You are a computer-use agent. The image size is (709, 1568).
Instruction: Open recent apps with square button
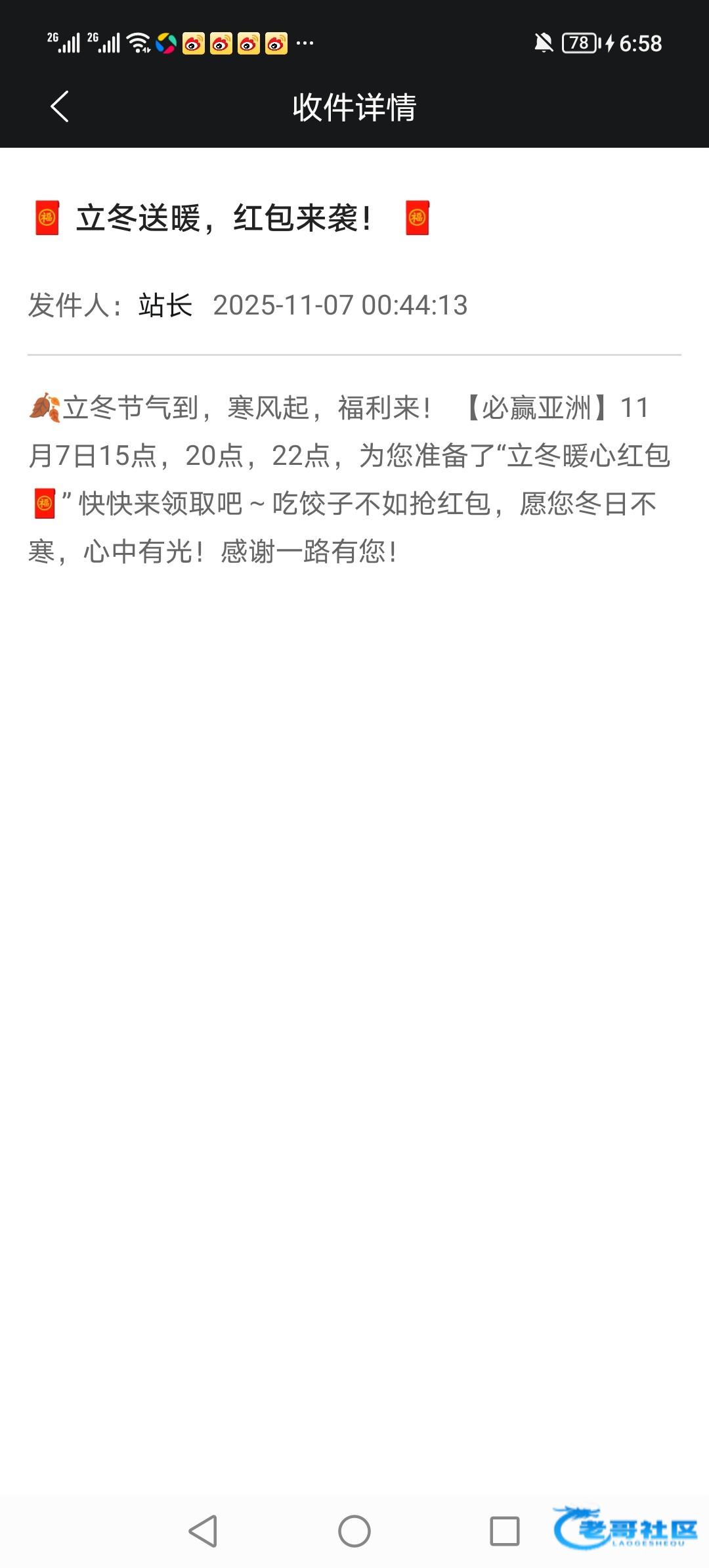(x=505, y=1531)
